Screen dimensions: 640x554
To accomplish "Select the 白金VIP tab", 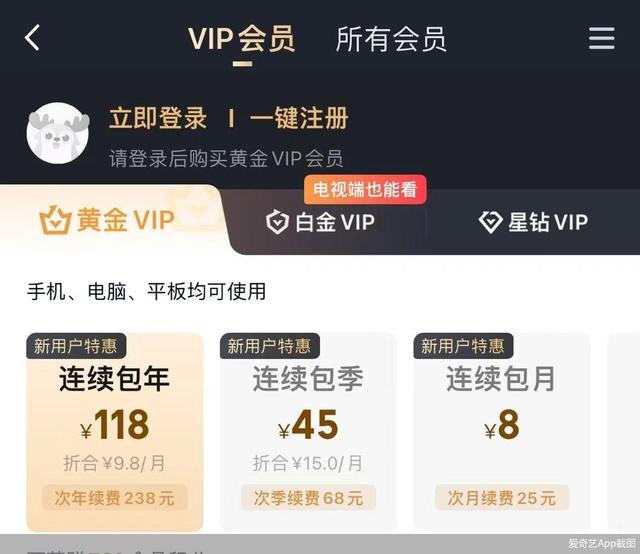I will [x=321, y=222].
